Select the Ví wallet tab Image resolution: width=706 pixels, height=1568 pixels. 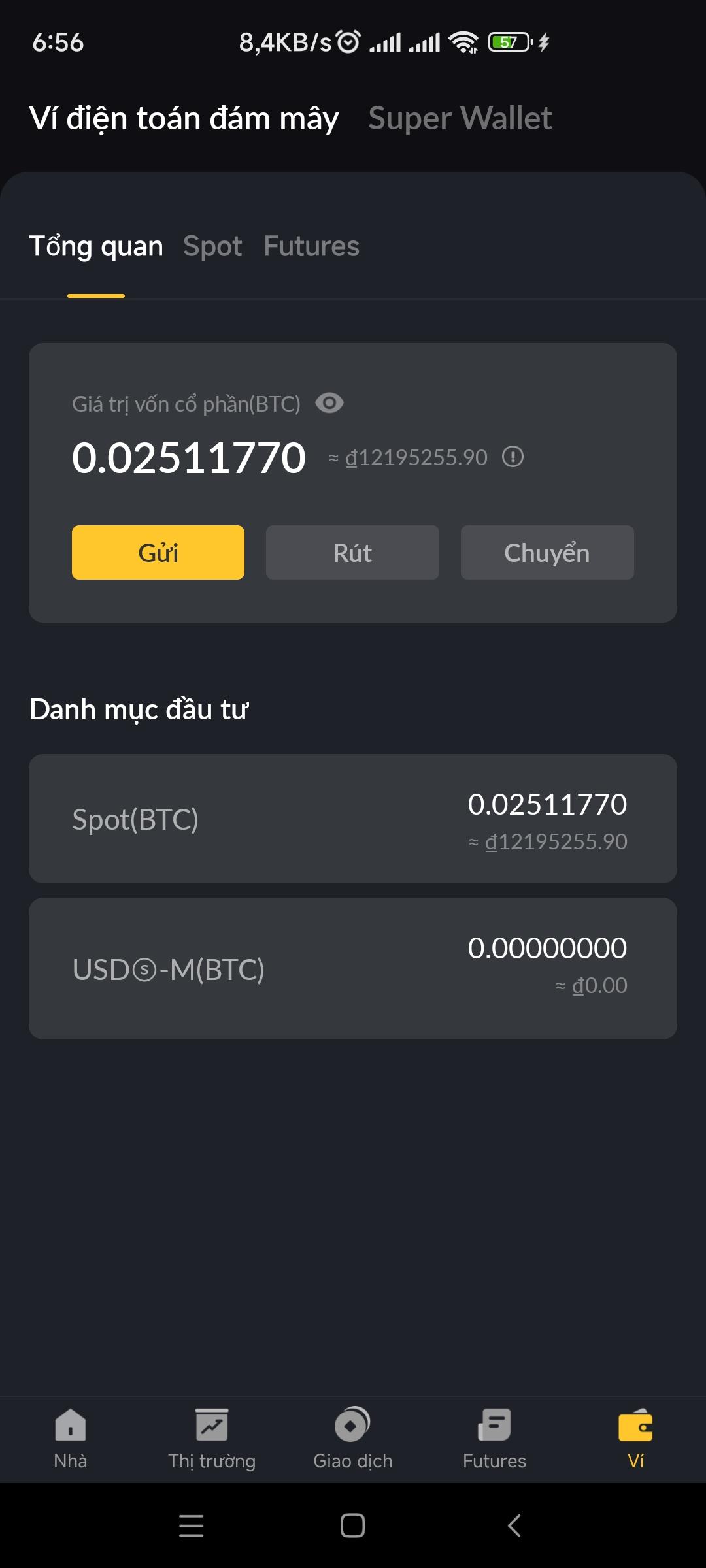click(x=635, y=1437)
